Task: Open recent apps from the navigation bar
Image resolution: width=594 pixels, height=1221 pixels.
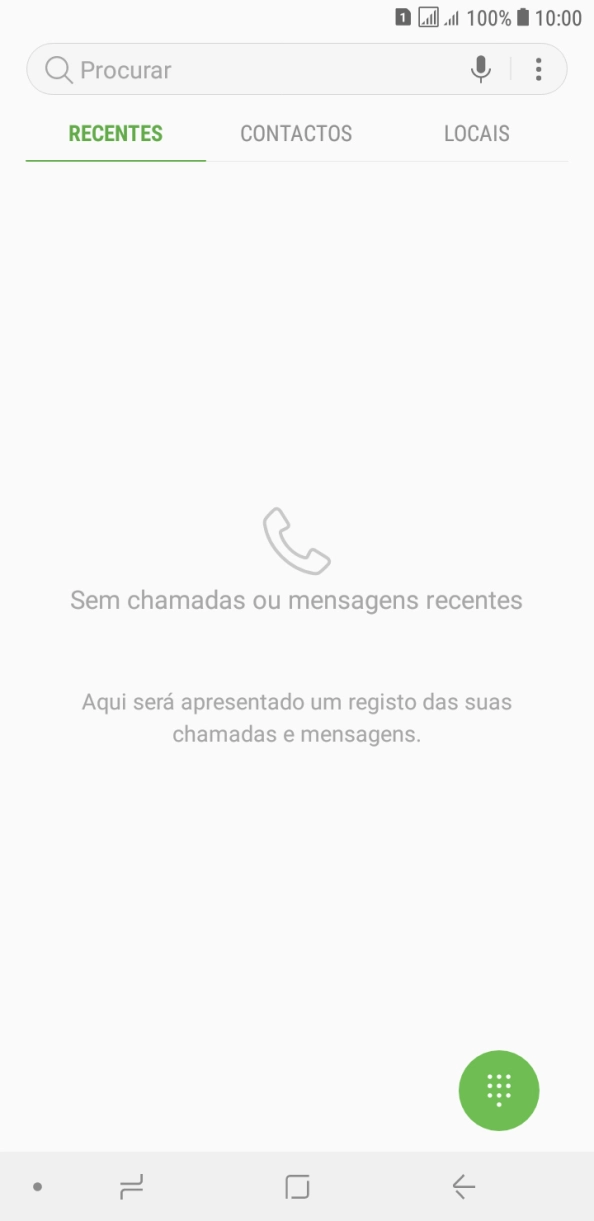Action: click(x=132, y=1187)
